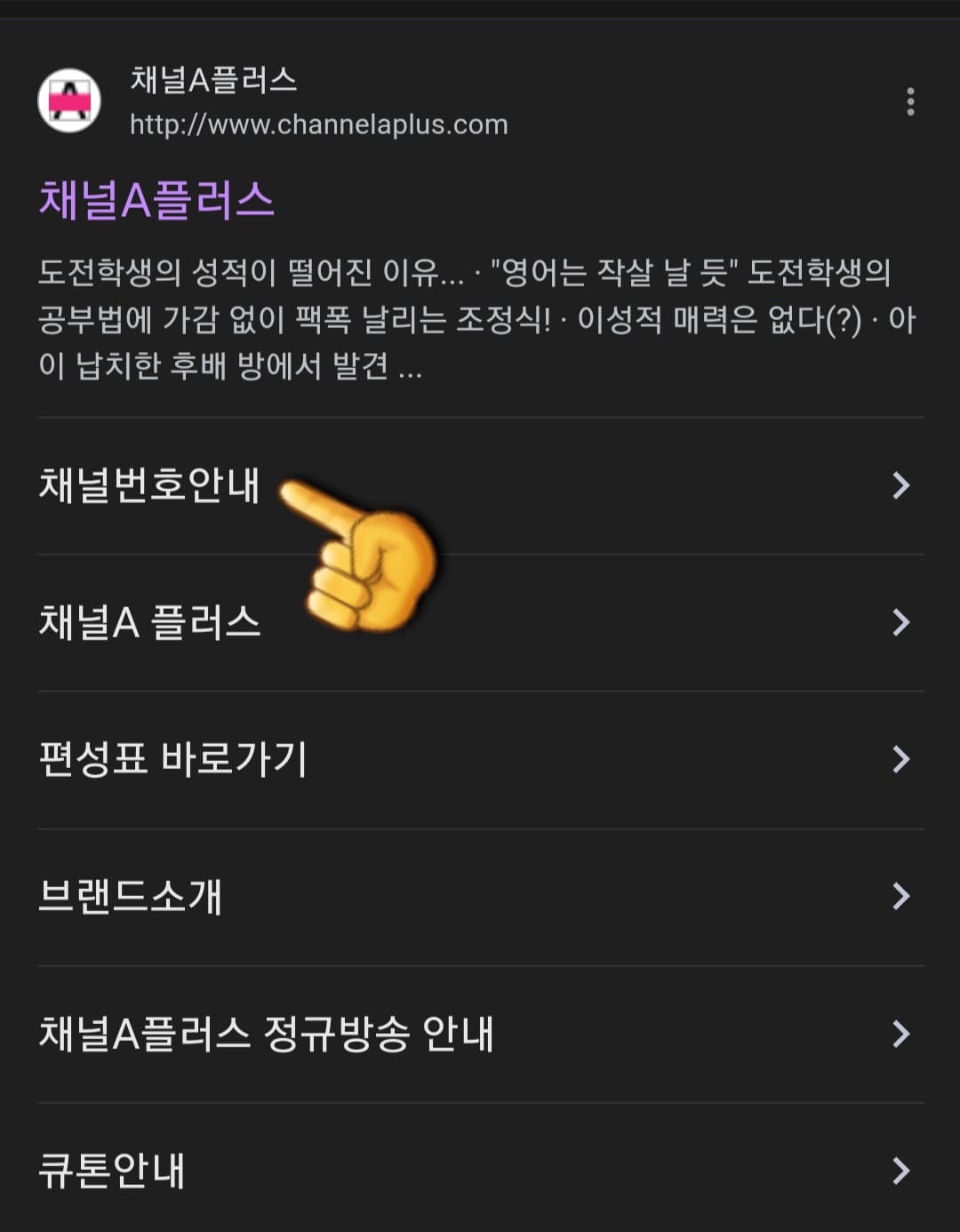Click the divider area between sitelinks
Image resolution: width=960 pixels, height=1232 pixels.
pos(480,692)
